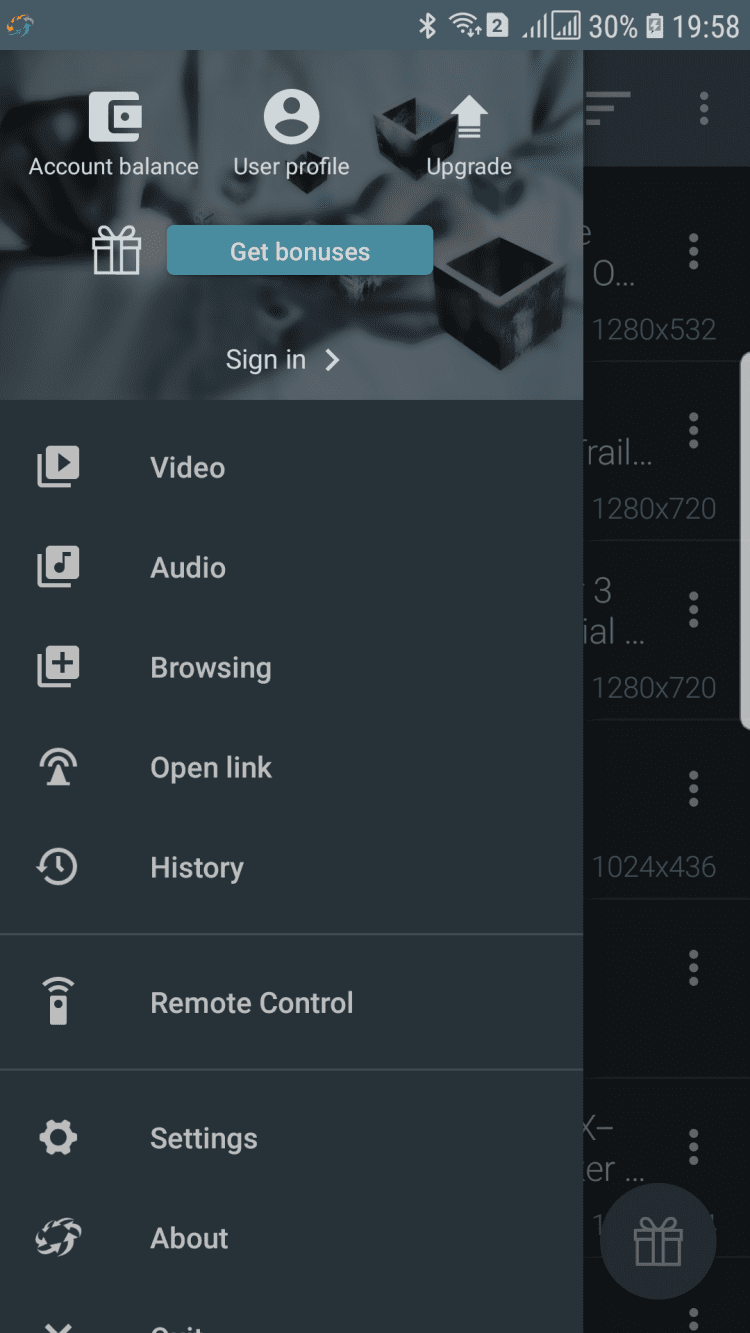Open the sort options icon
This screenshot has height=1333, width=750.
(607, 108)
